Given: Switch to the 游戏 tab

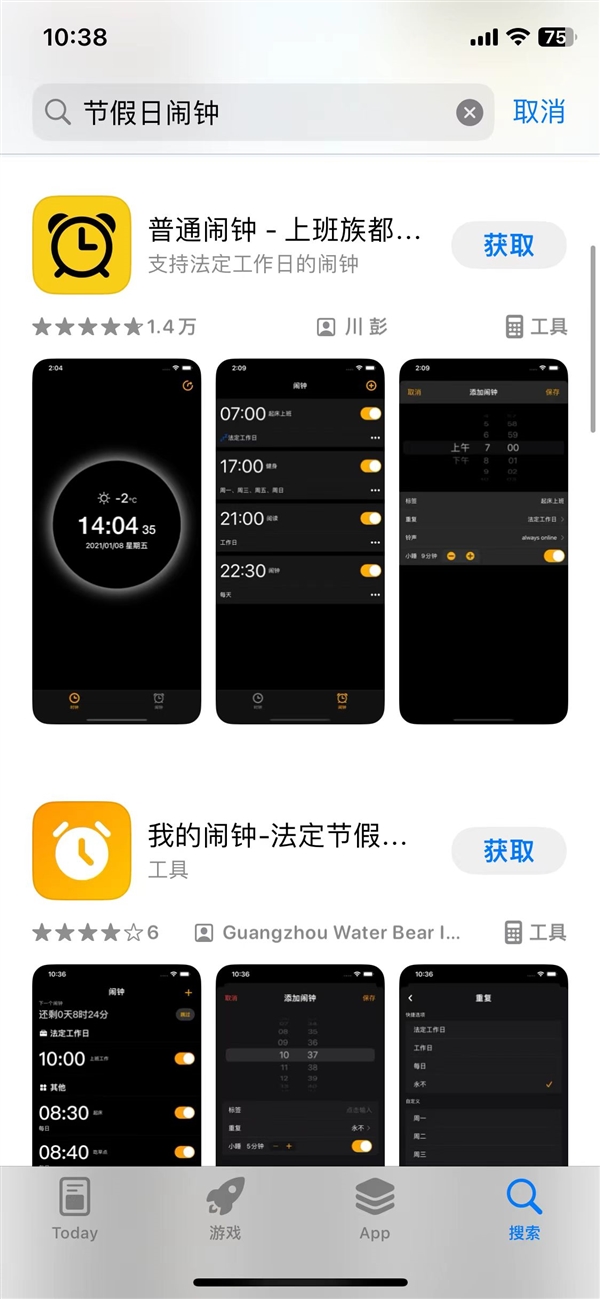Looking at the screenshot, I should (225, 1208).
